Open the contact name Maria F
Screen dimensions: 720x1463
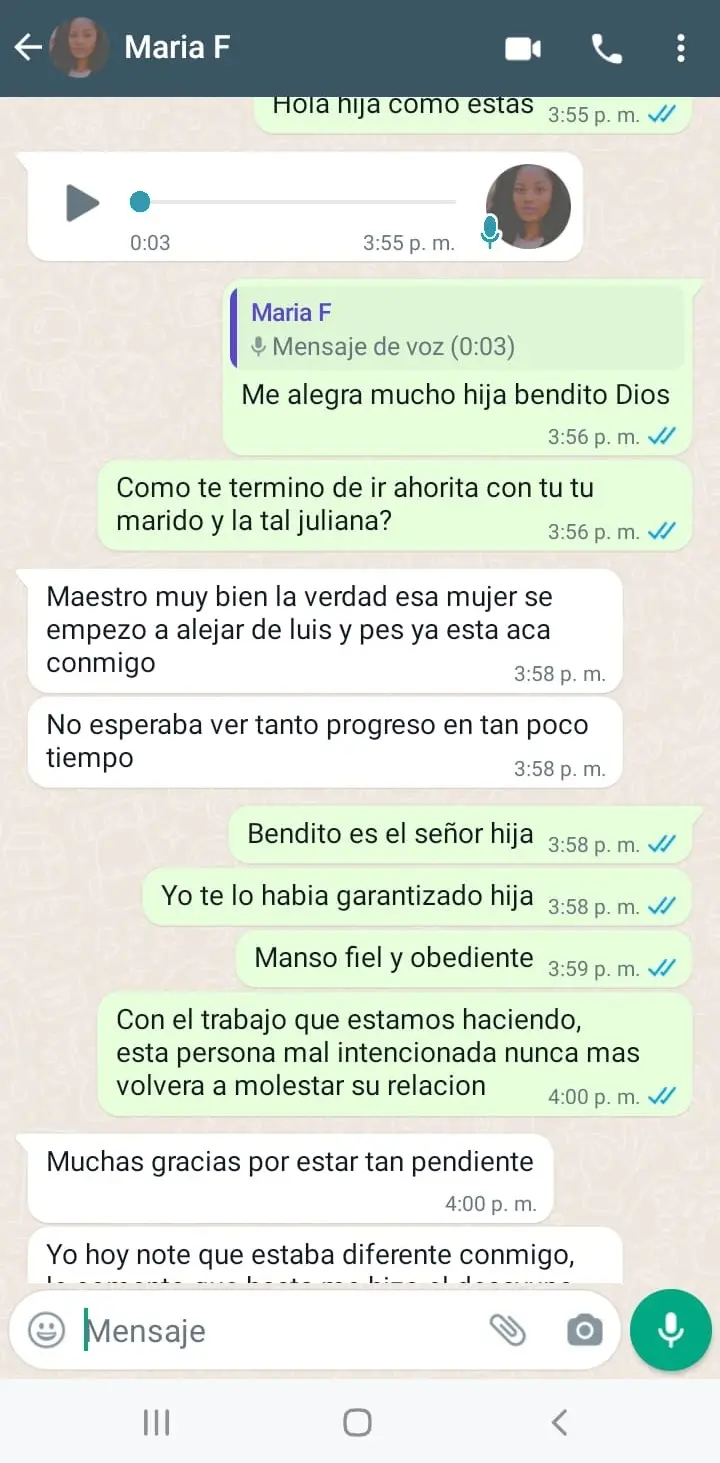[x=176, y=46]
